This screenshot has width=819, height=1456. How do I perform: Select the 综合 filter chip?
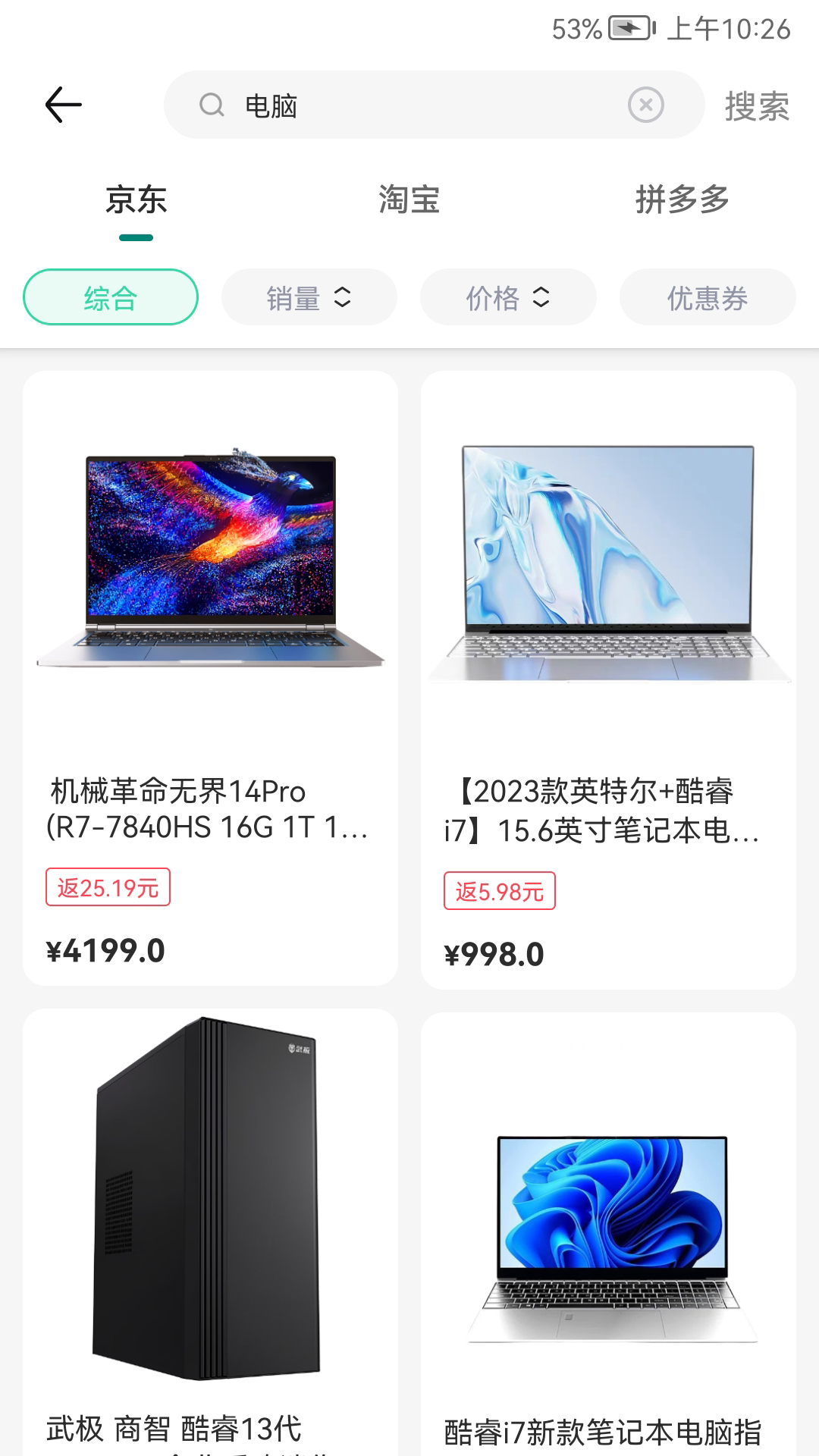point(111,297)
